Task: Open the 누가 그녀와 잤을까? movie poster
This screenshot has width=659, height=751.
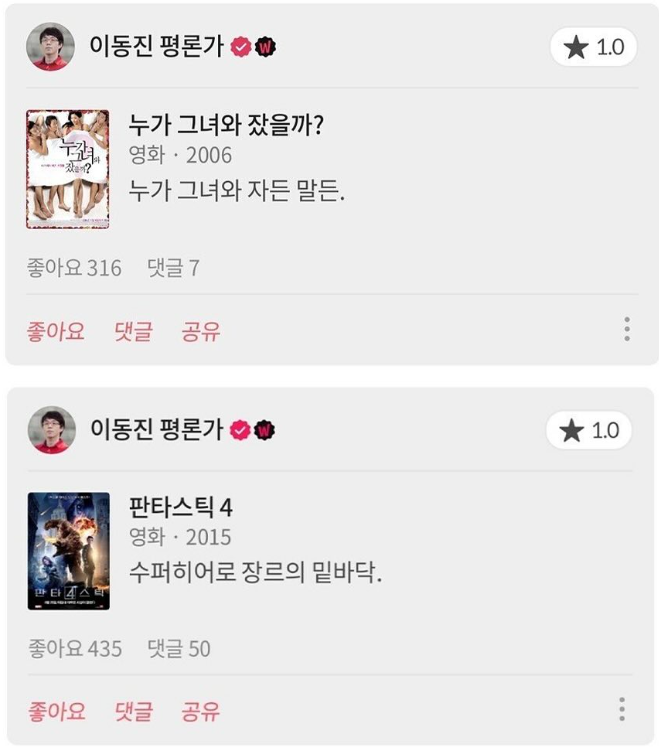Action: tap(68, 169)
